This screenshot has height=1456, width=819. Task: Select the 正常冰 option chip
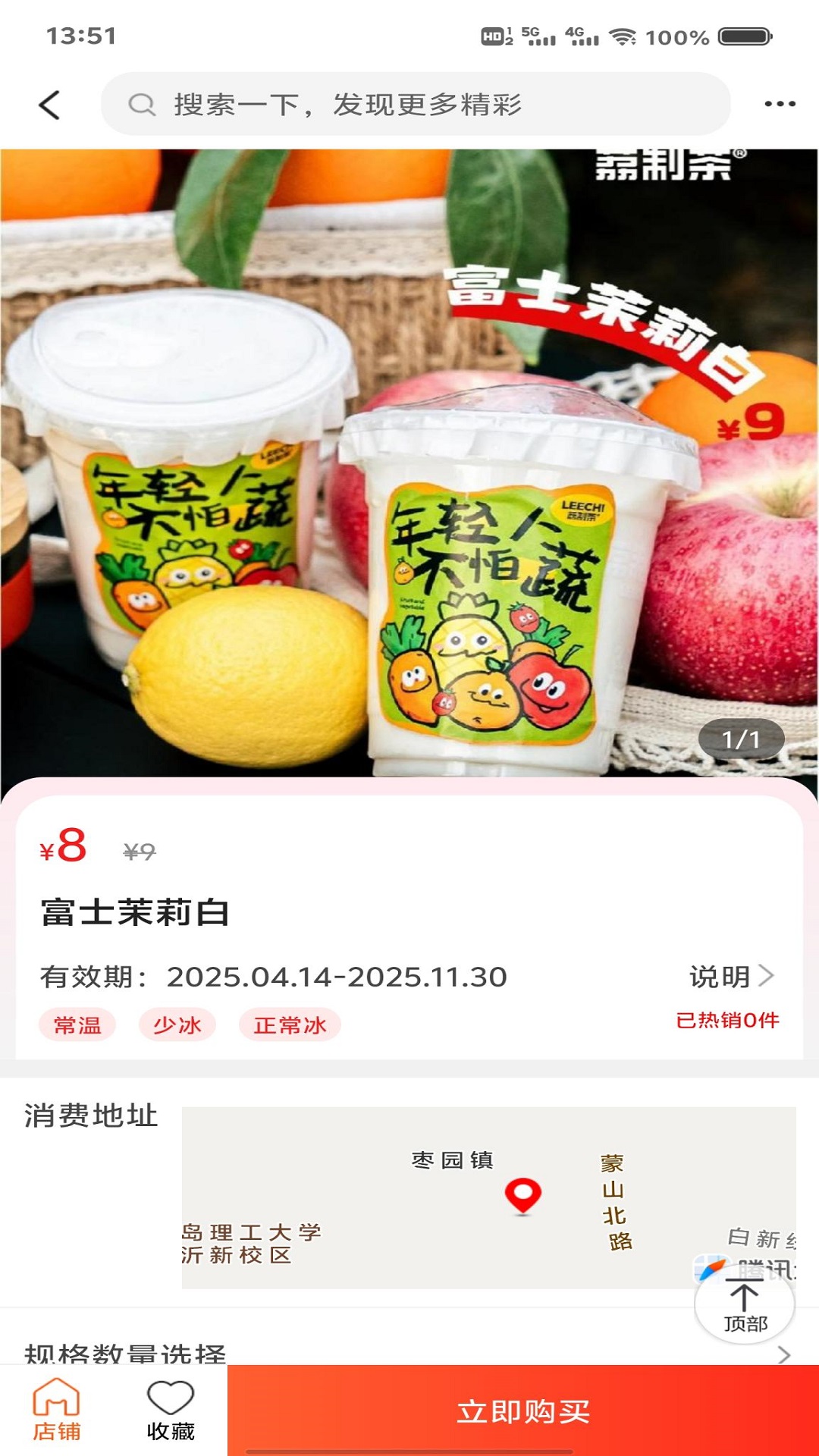(290, 1025)
